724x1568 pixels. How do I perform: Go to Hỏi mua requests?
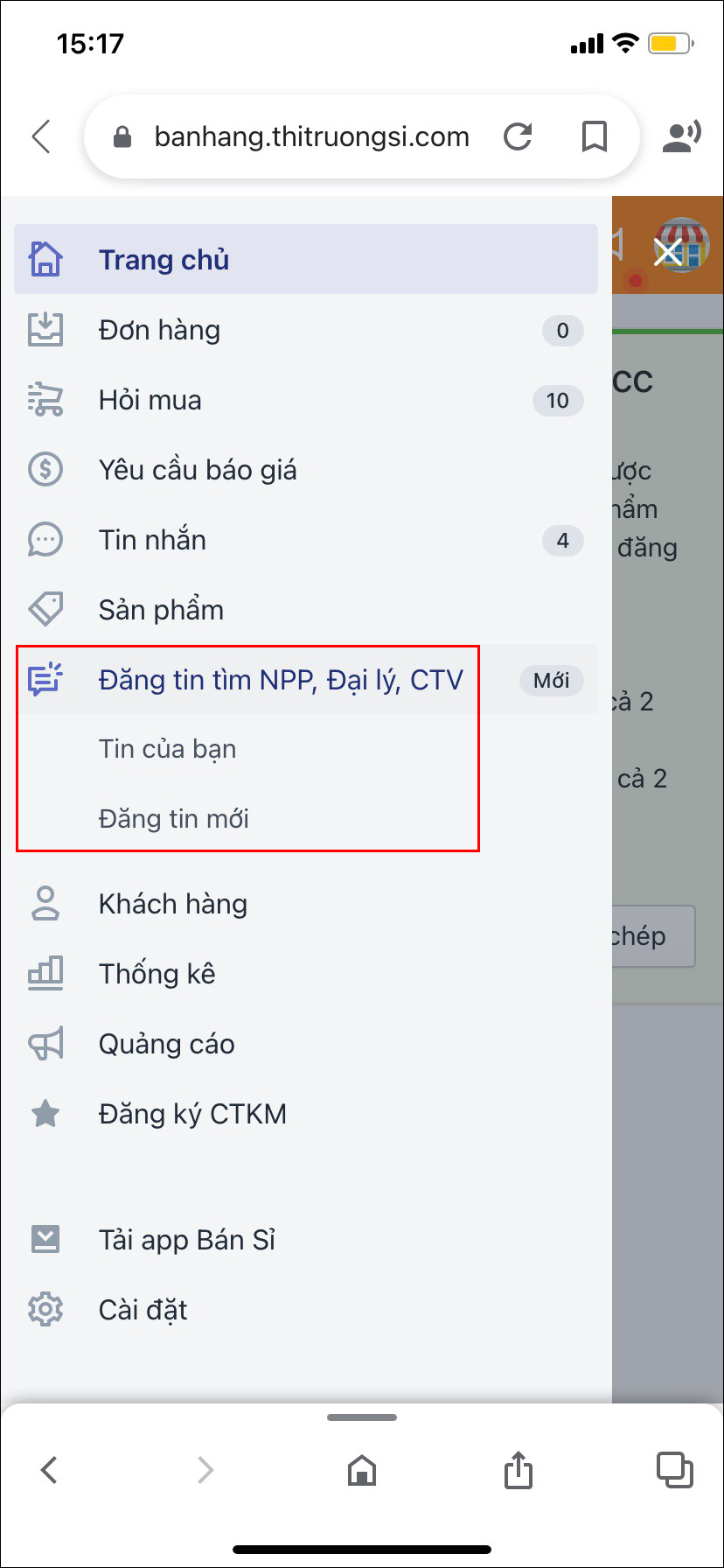306,400
